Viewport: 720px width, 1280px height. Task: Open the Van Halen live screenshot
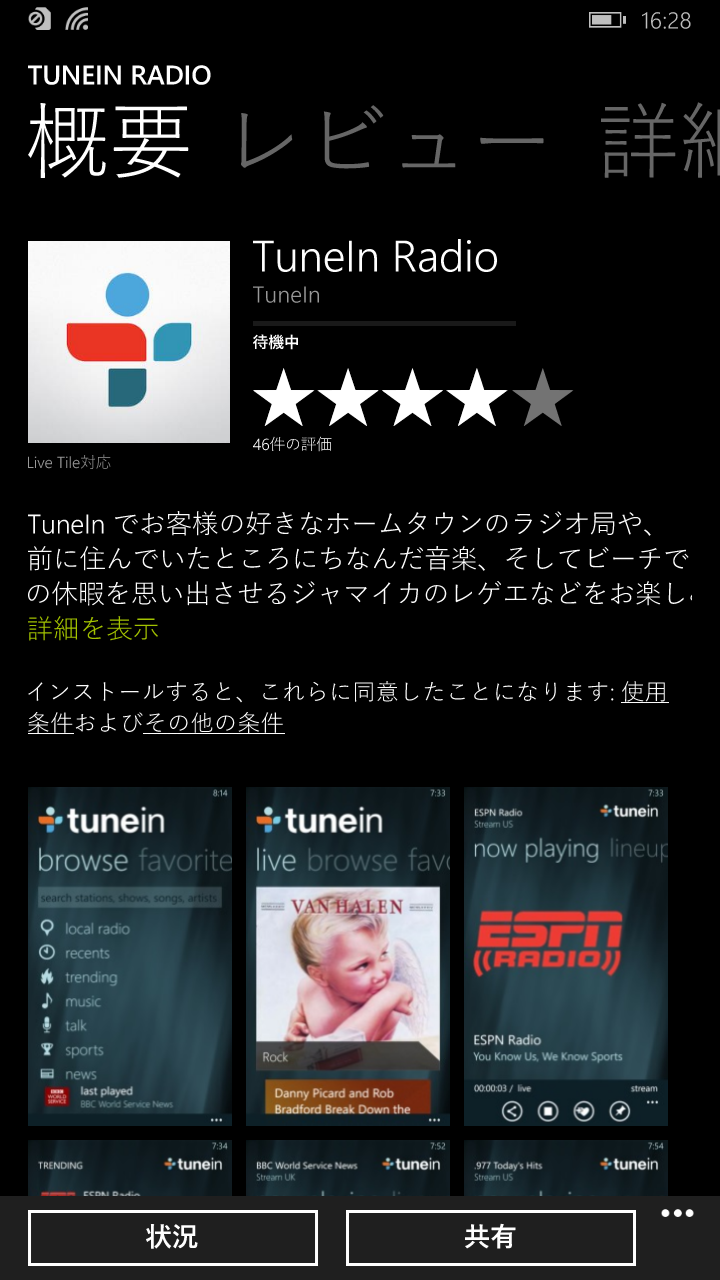pos(348,956)
